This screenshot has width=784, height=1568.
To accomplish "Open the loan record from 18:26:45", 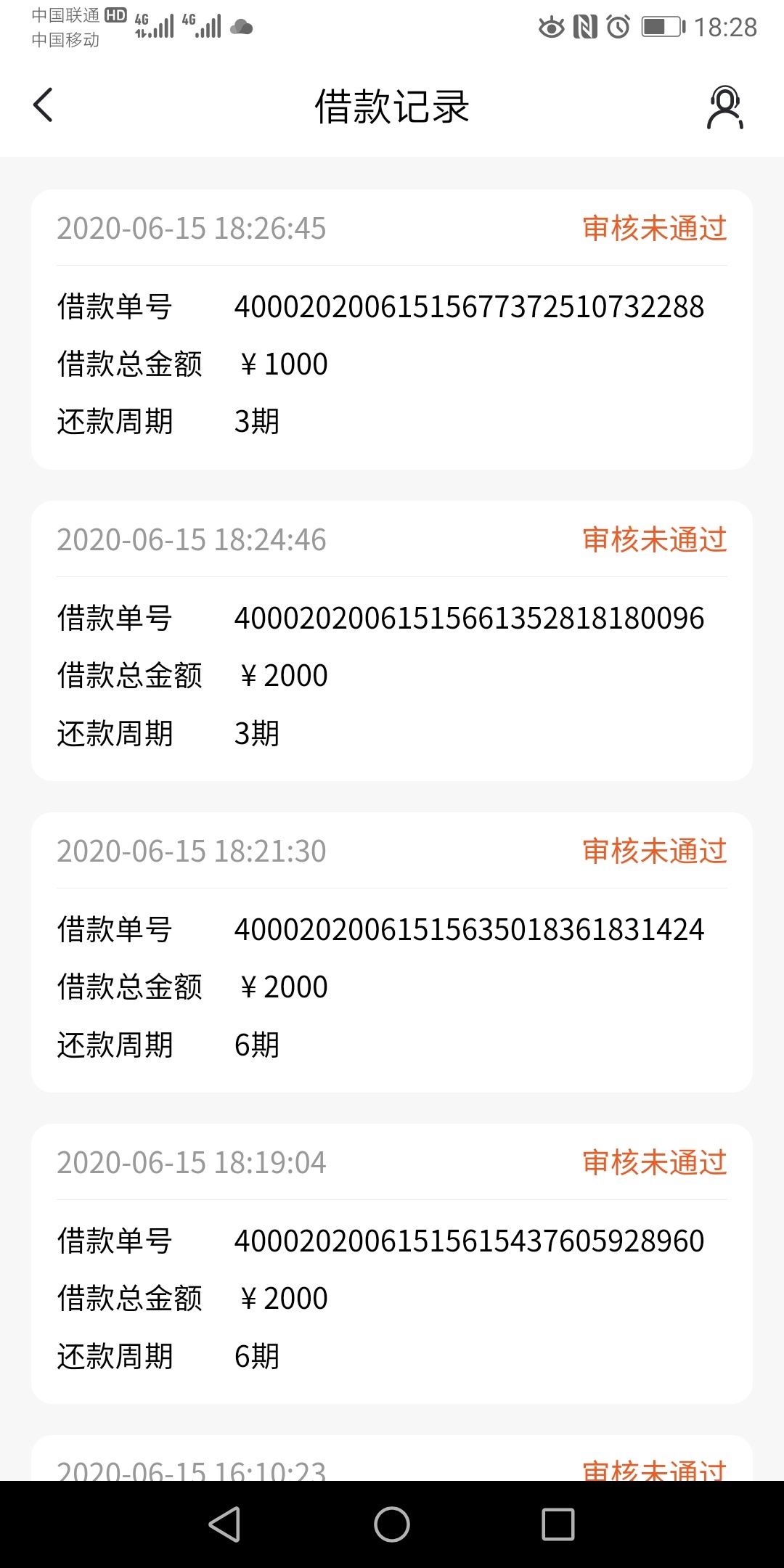I will tap(392, 330).
